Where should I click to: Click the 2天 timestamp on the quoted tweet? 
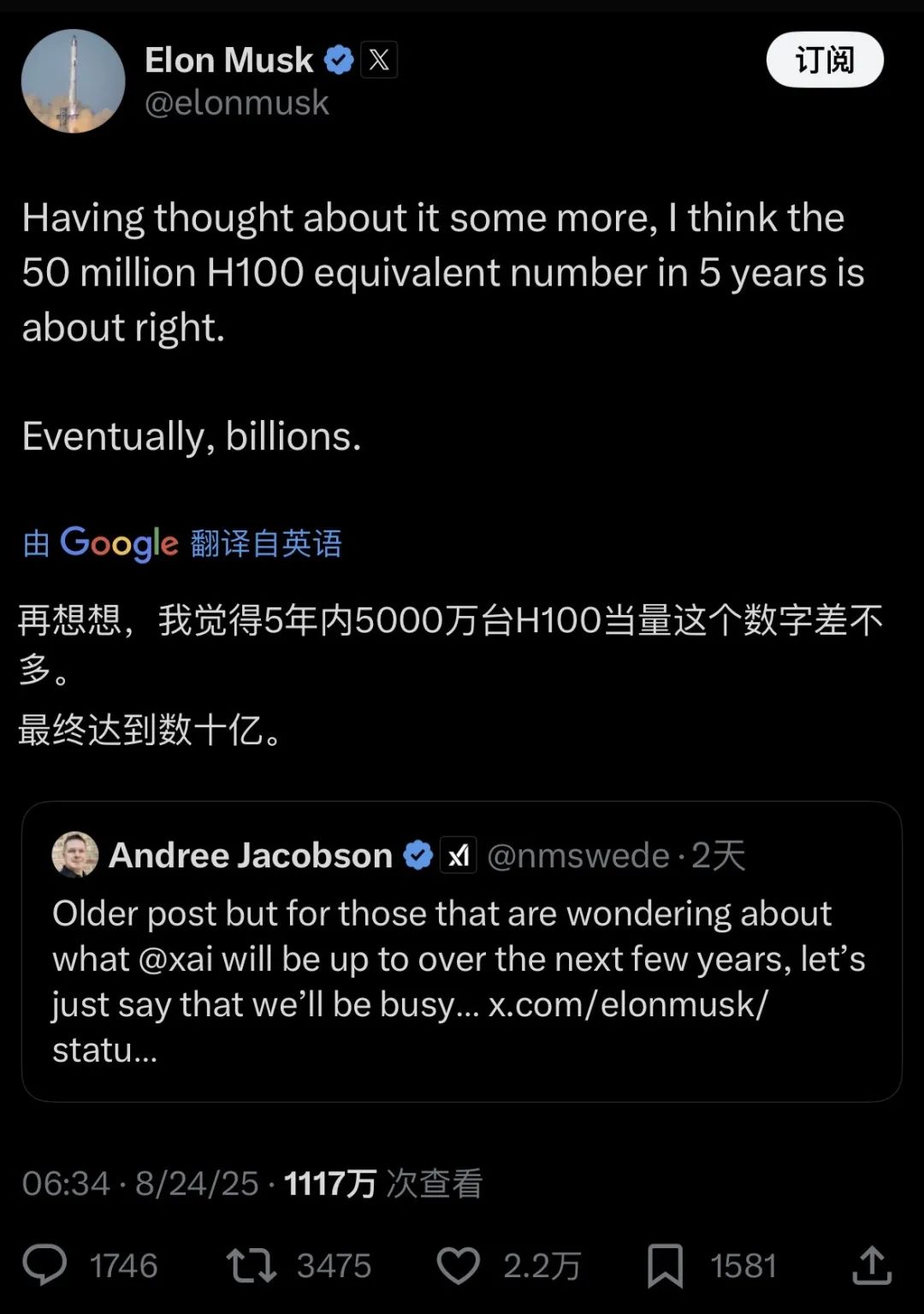[x=721, y=855]
